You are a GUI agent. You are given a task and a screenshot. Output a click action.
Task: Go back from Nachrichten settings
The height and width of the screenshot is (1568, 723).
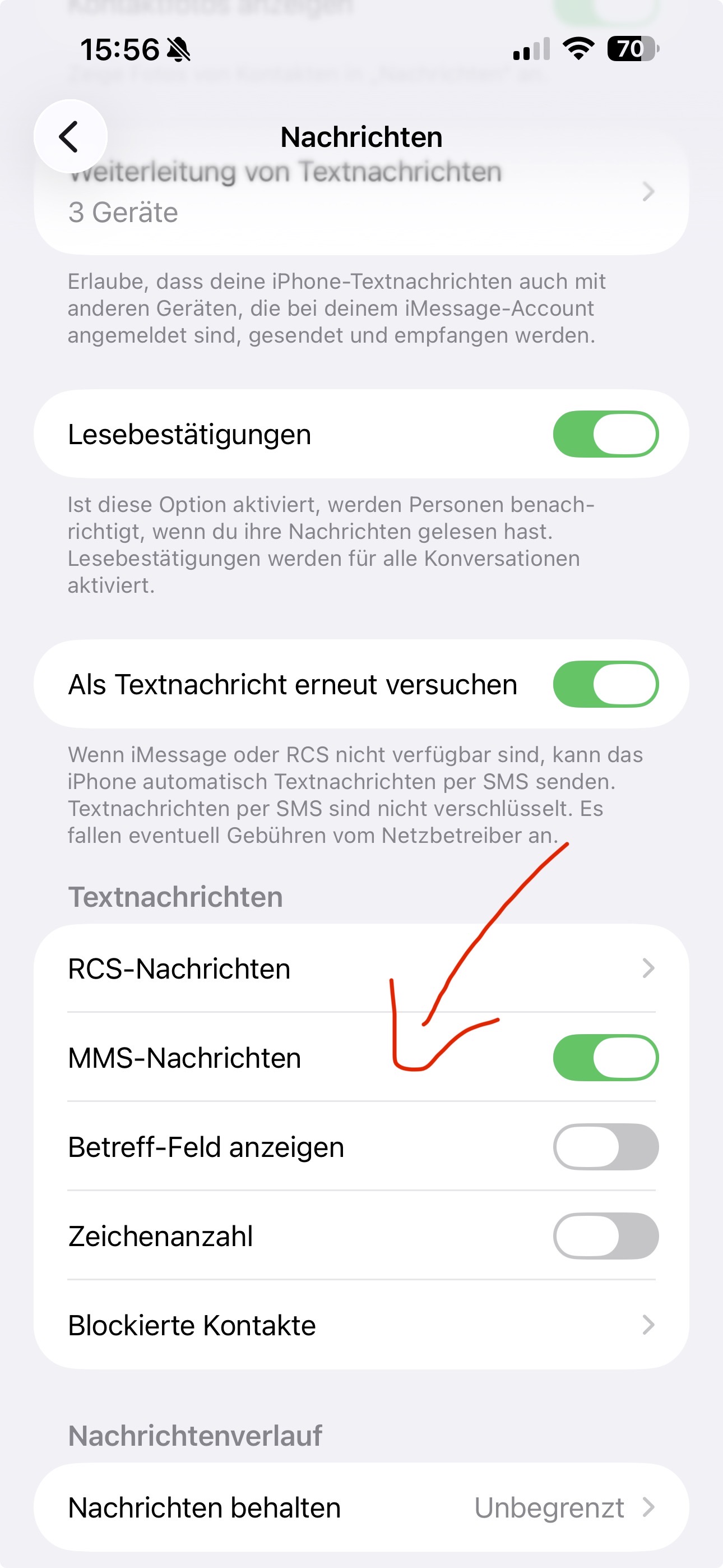point(70,136)
